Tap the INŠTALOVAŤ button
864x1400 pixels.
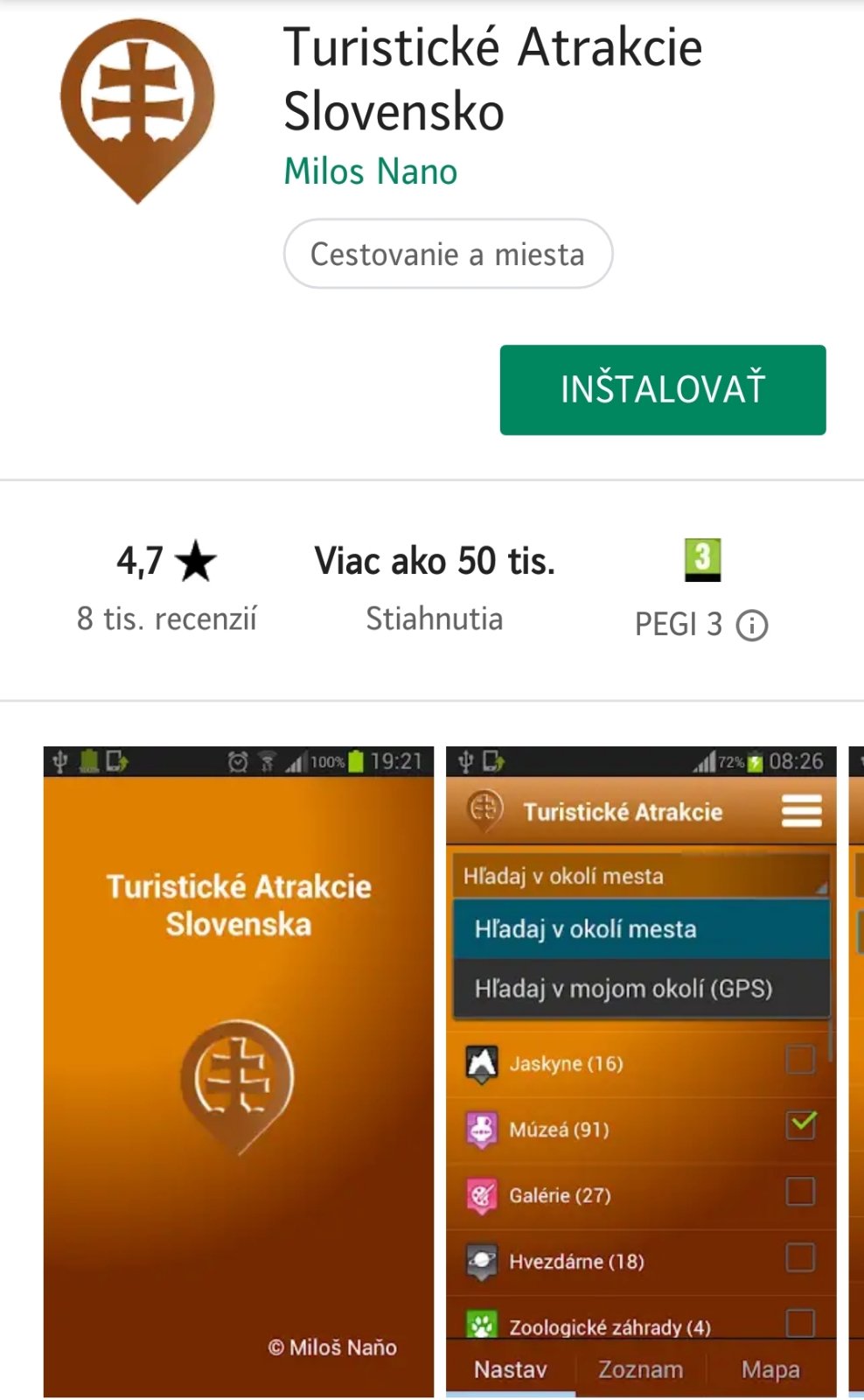(662, 389)
